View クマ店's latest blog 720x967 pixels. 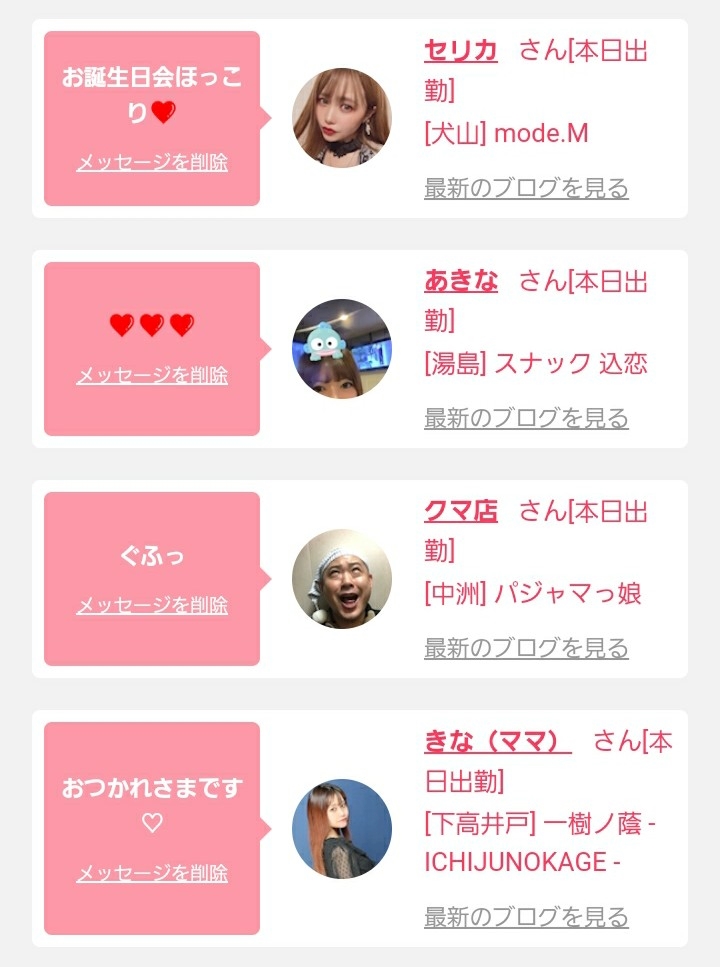[526, 648]
